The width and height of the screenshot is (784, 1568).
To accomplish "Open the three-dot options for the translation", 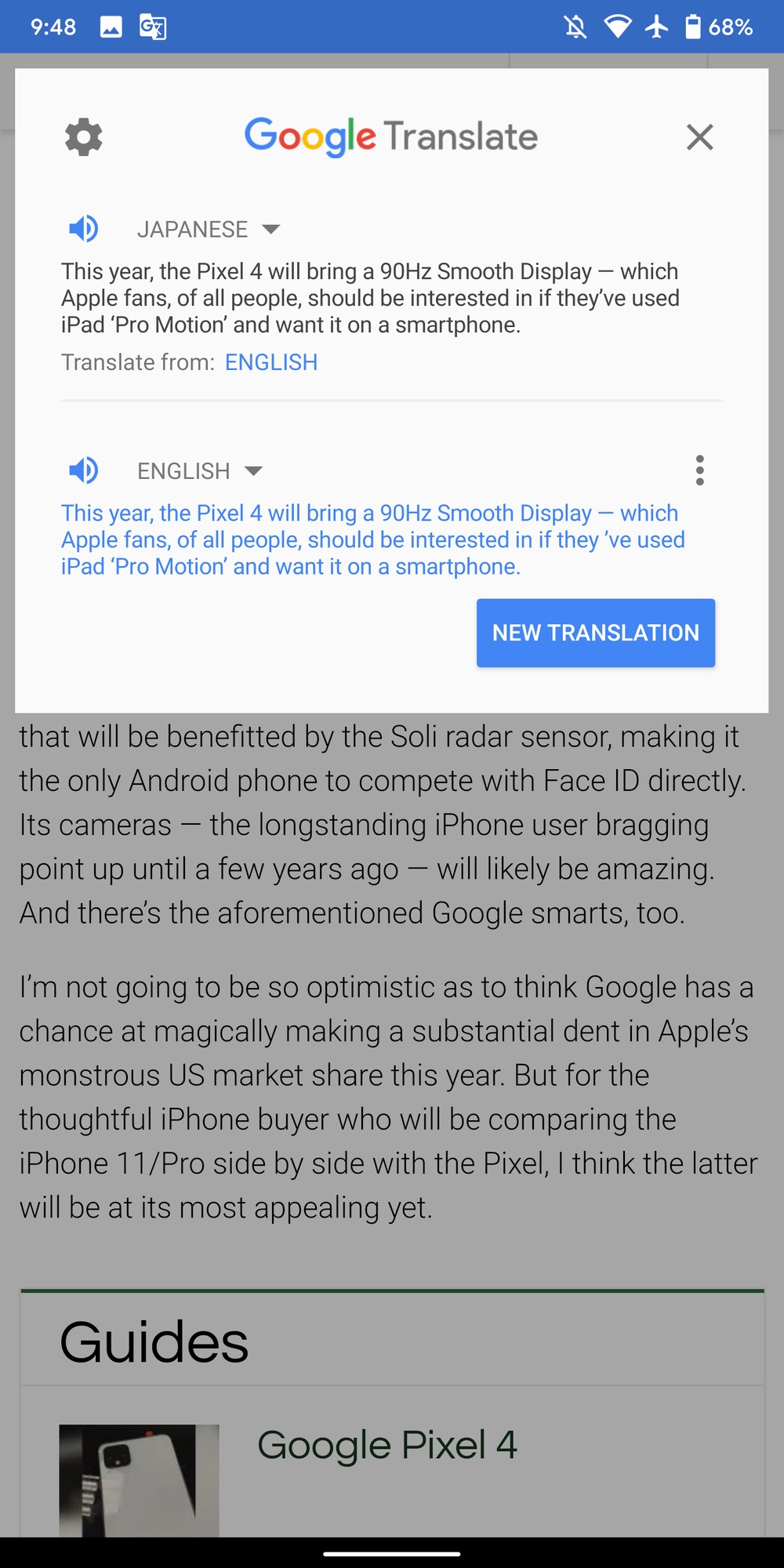I will point(700,470).
